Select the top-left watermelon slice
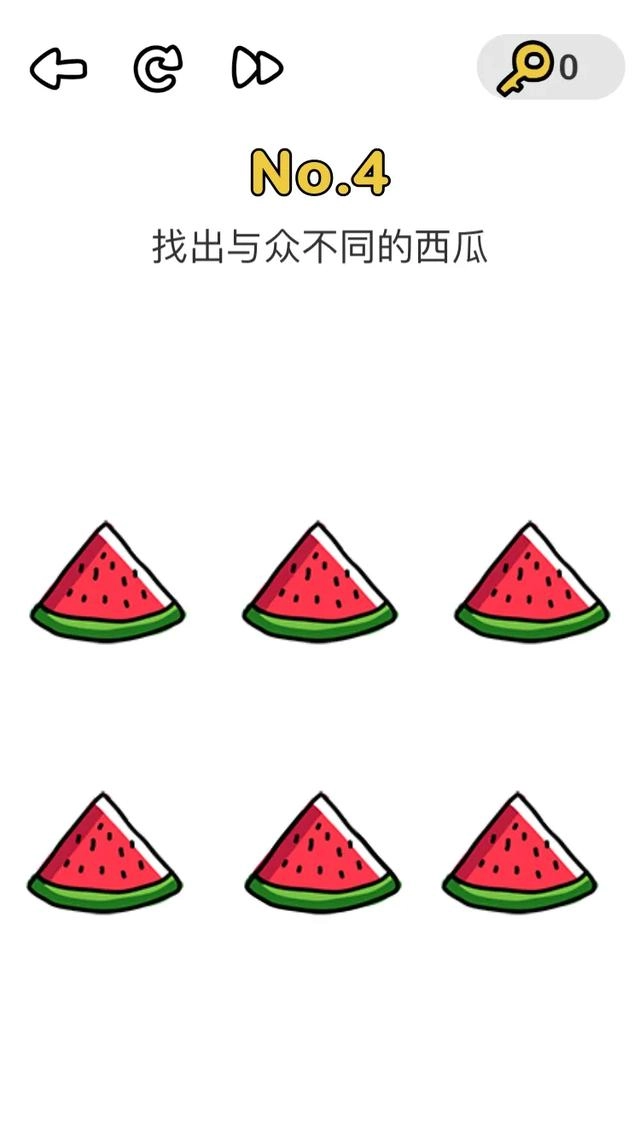Screen dimensions: 640x1138 (x=107, y=585)
